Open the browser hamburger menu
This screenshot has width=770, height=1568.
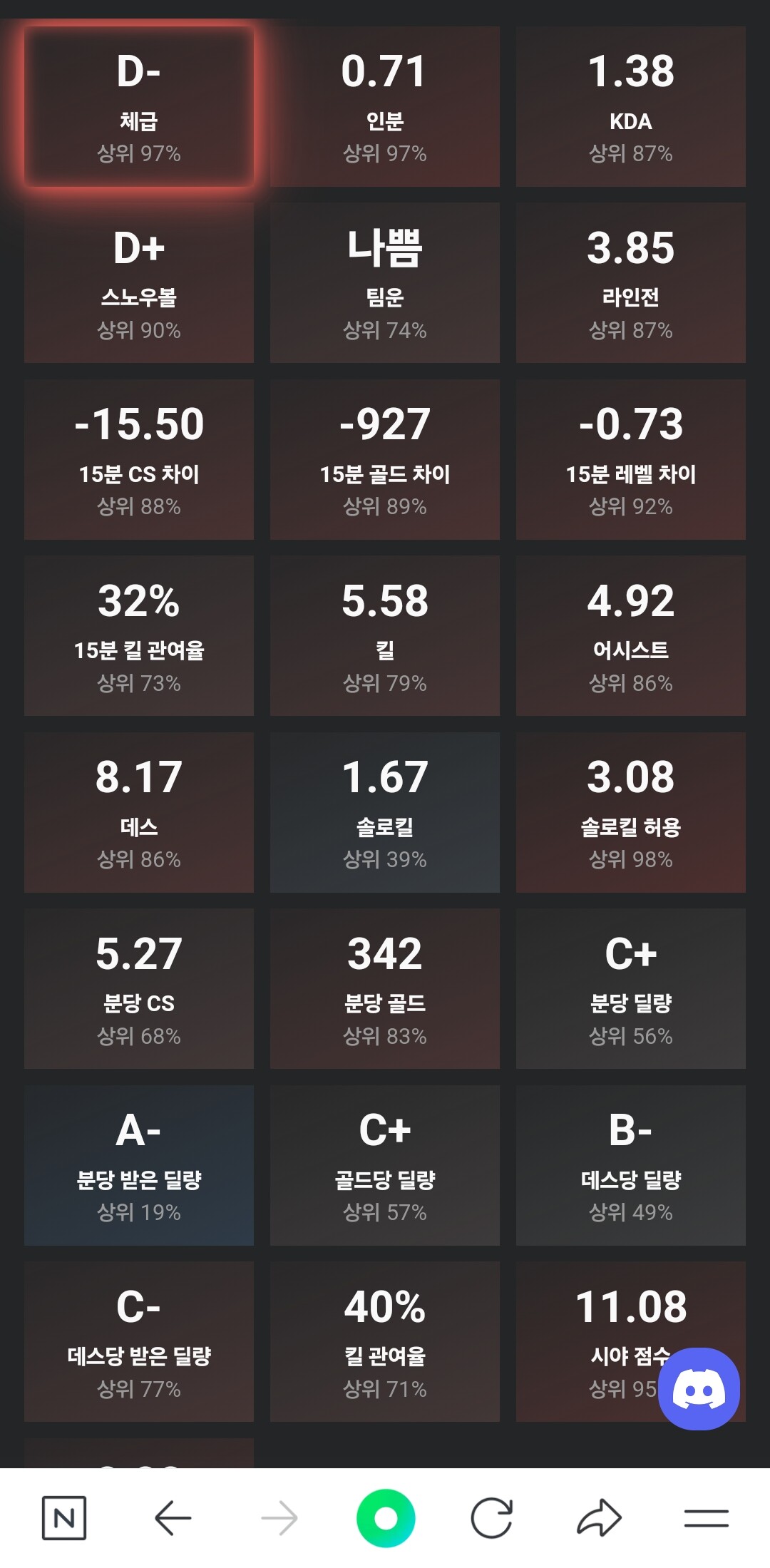tap(706, 1517)
